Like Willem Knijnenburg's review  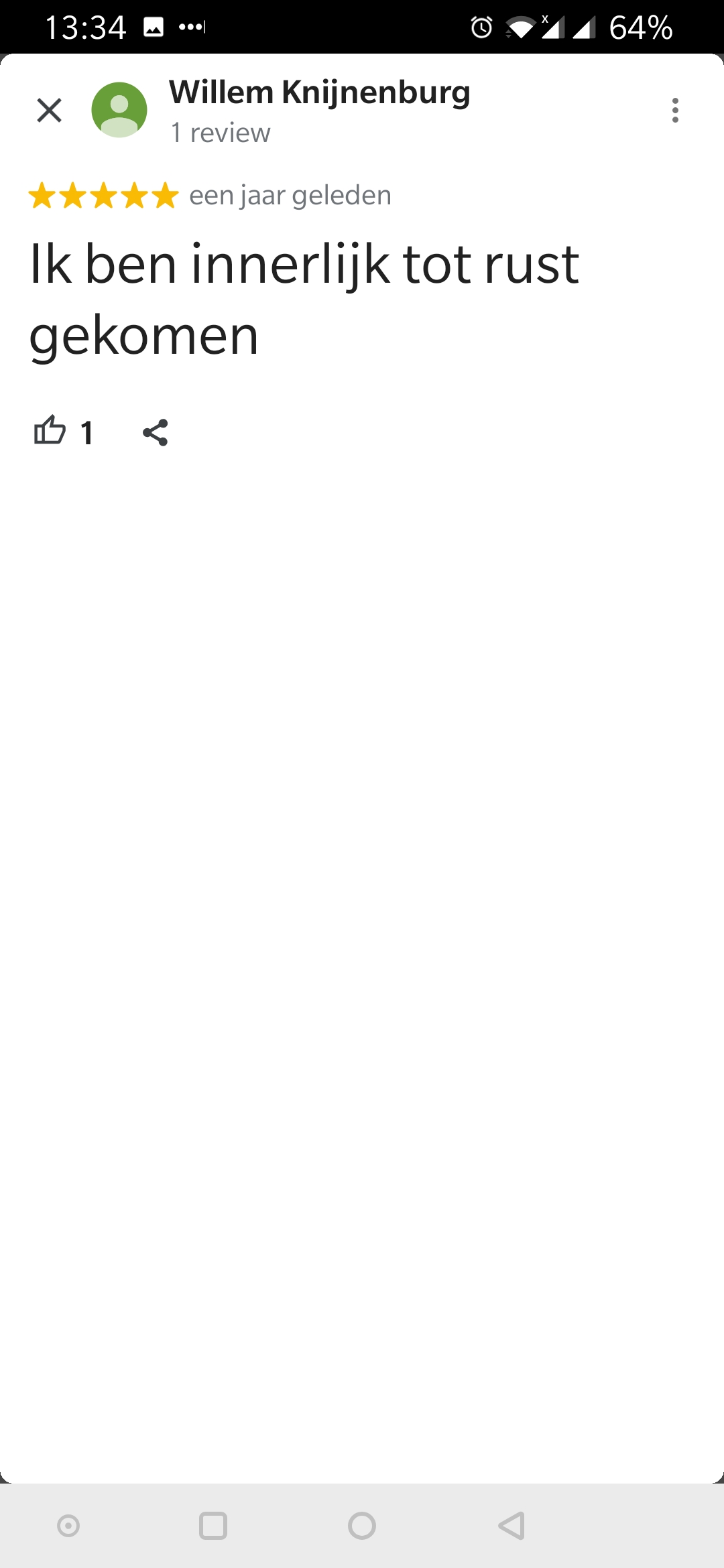pos(50,430)
